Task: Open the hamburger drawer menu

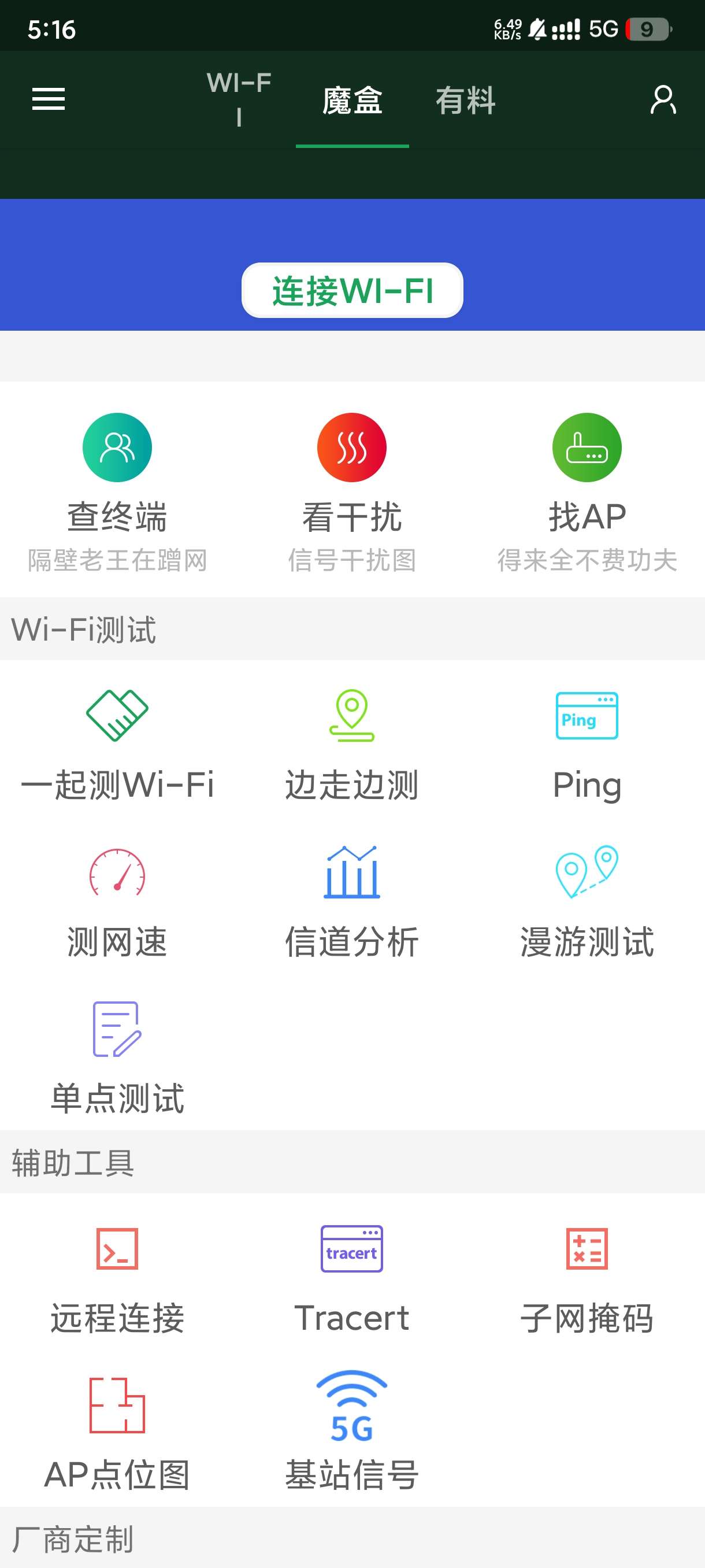Action: (49, 99)
